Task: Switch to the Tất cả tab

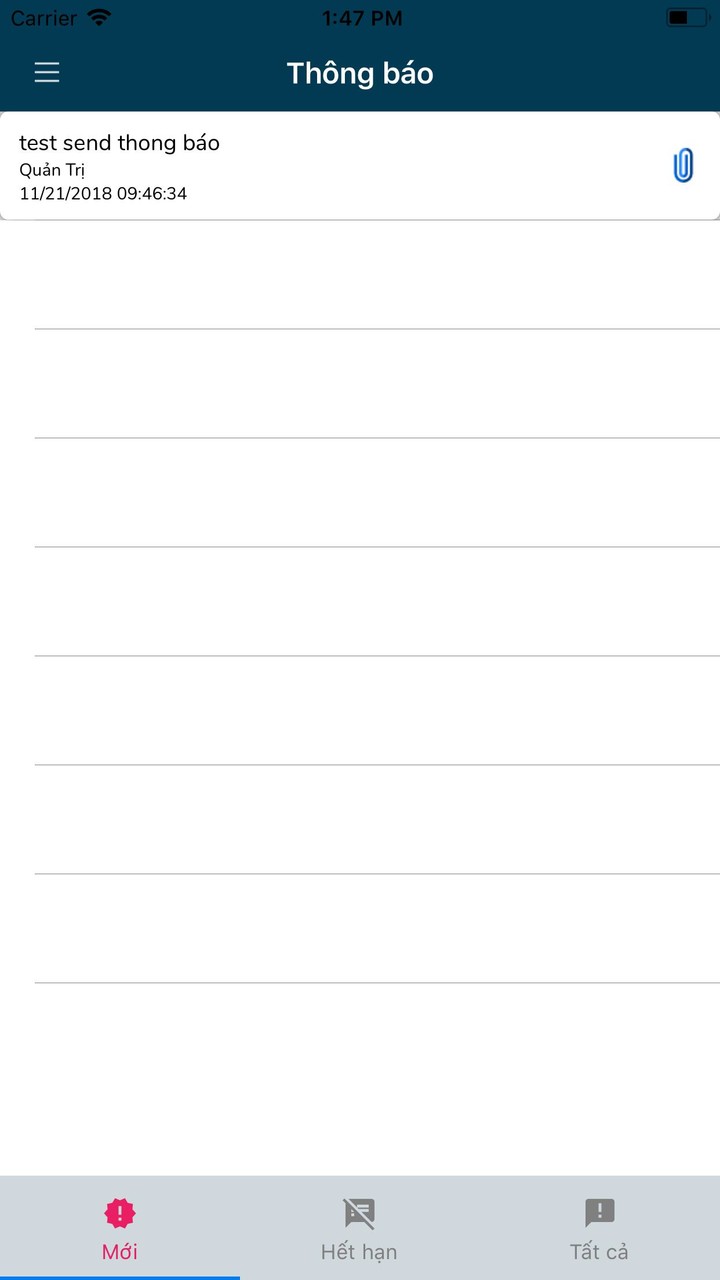Action: [x=599, y=1230]
